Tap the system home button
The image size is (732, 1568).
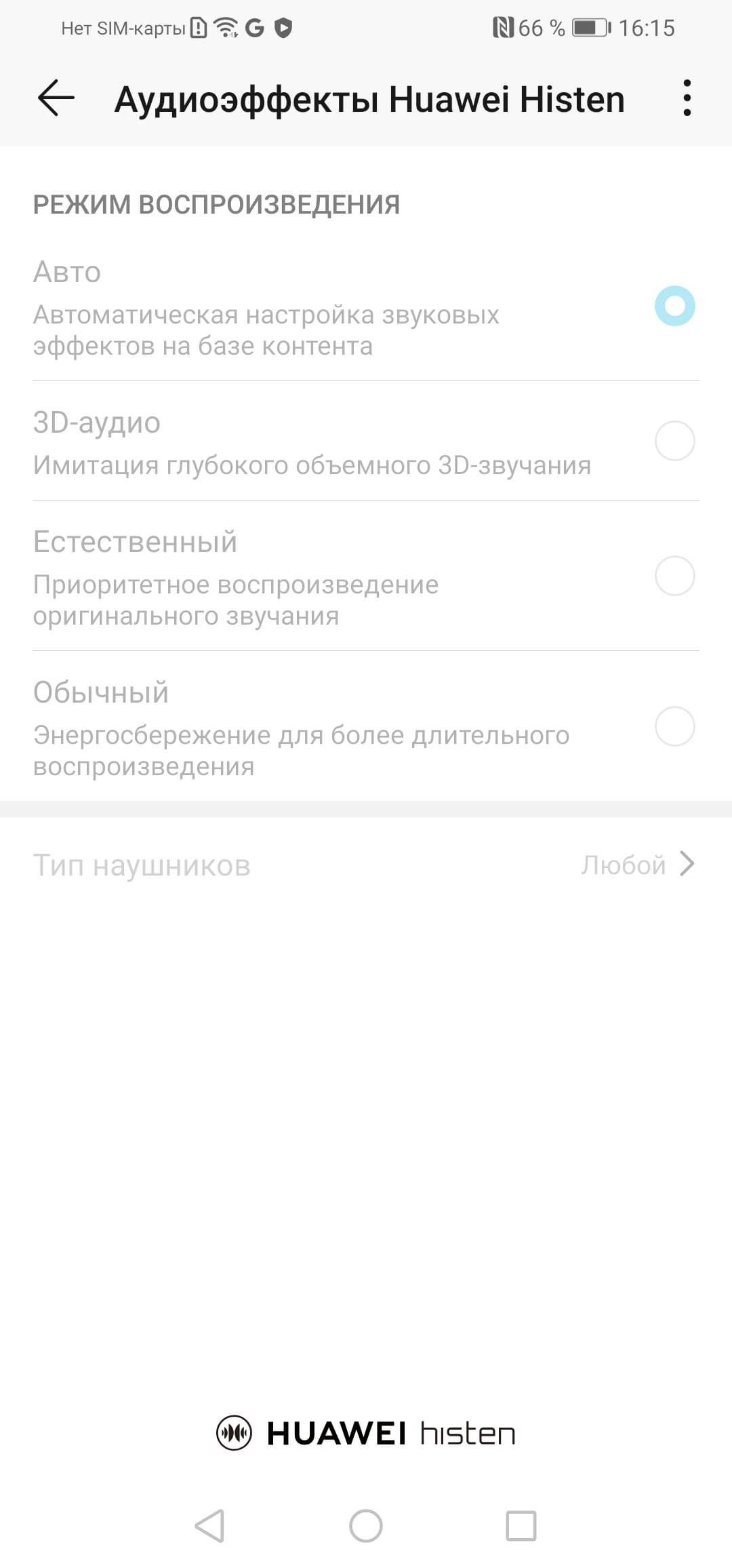pos(366,1526)
